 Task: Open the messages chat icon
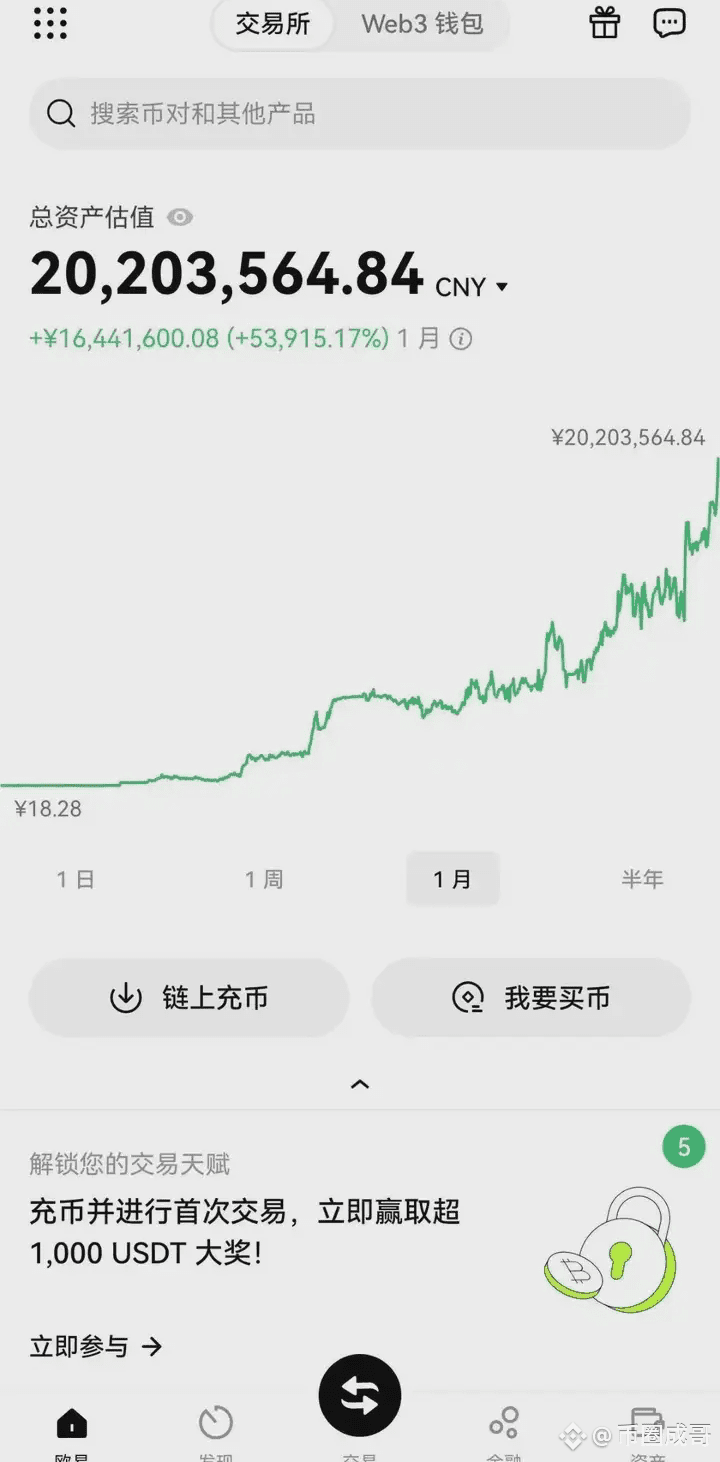point(669,23)
